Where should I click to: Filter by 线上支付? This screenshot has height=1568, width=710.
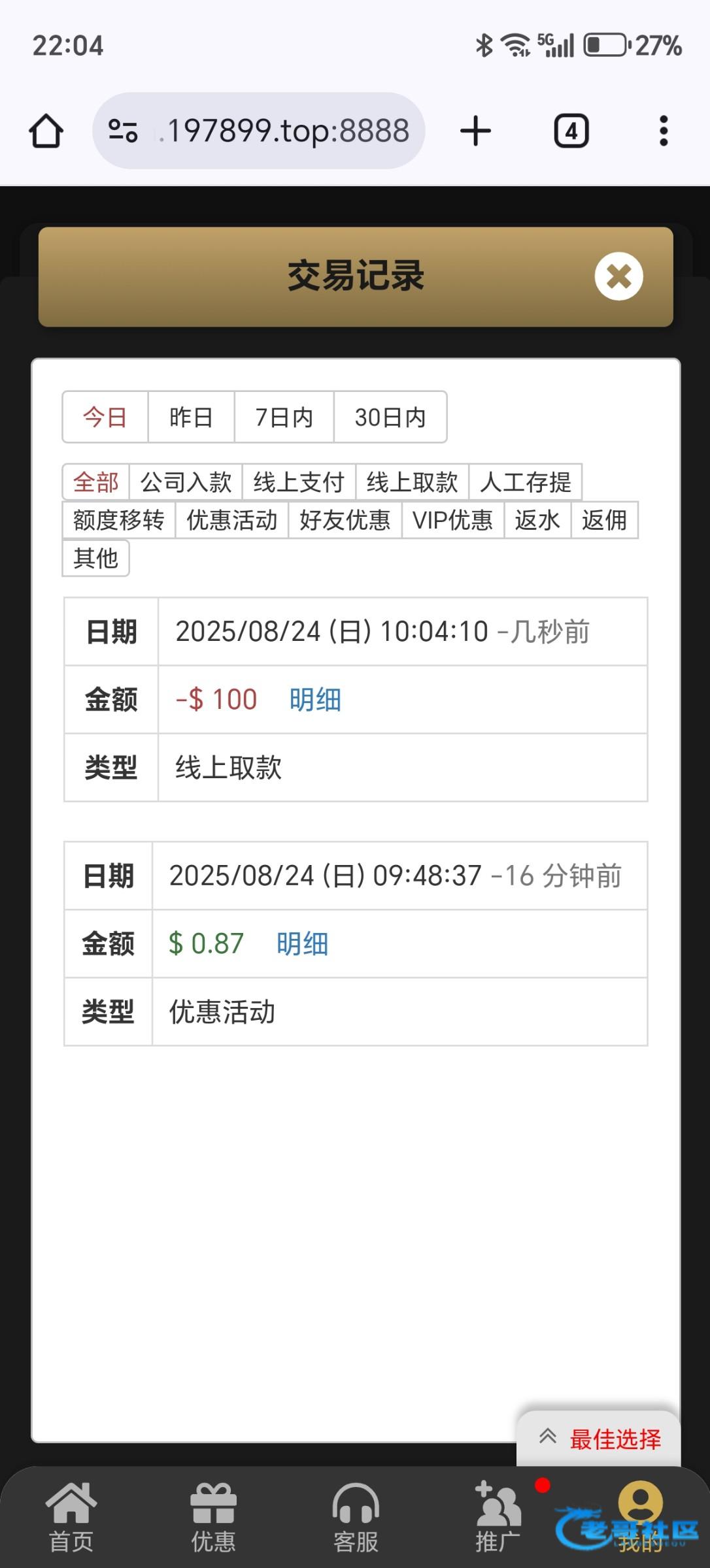(299, 482)
